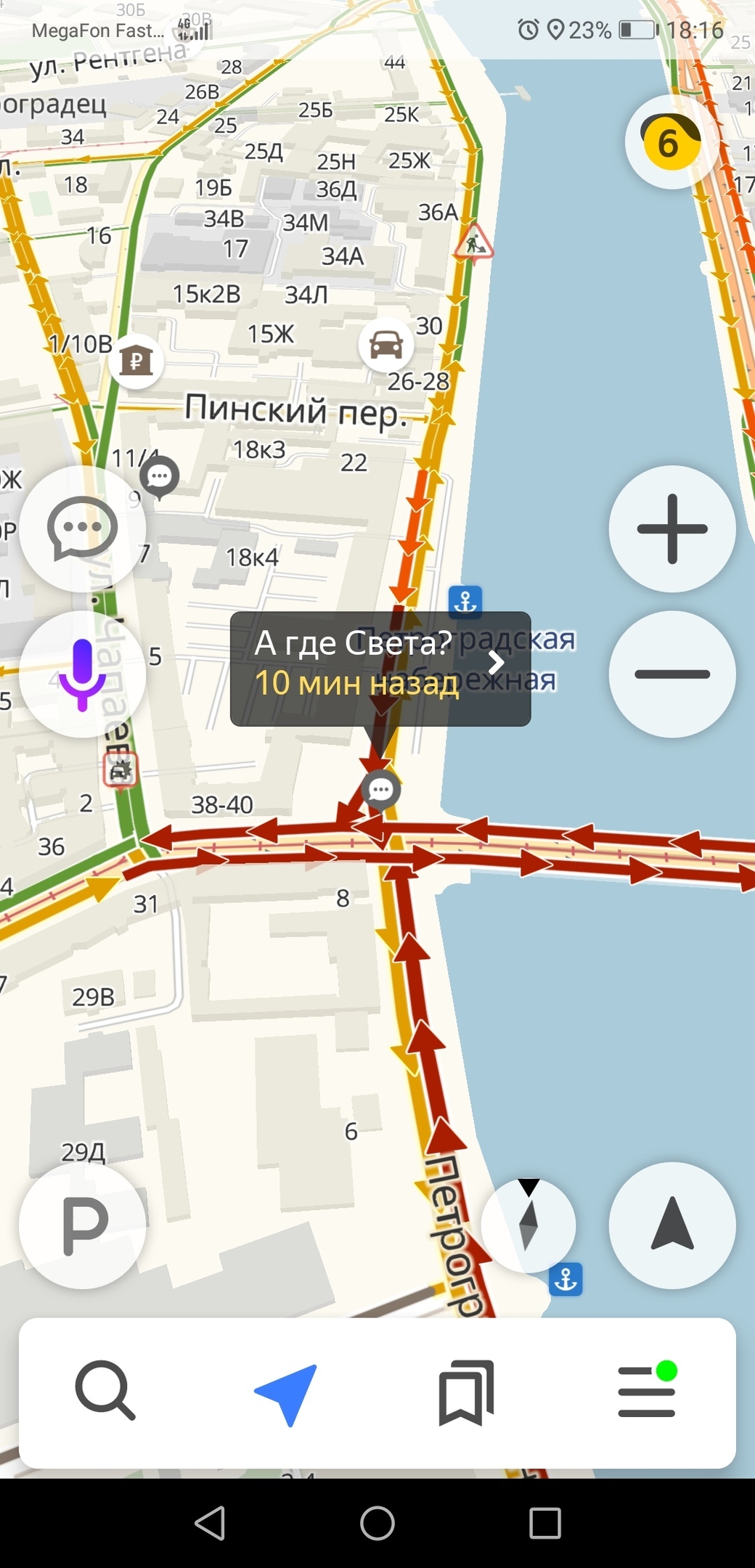Center the map on my location arrow

click(x=672, y=1226)
